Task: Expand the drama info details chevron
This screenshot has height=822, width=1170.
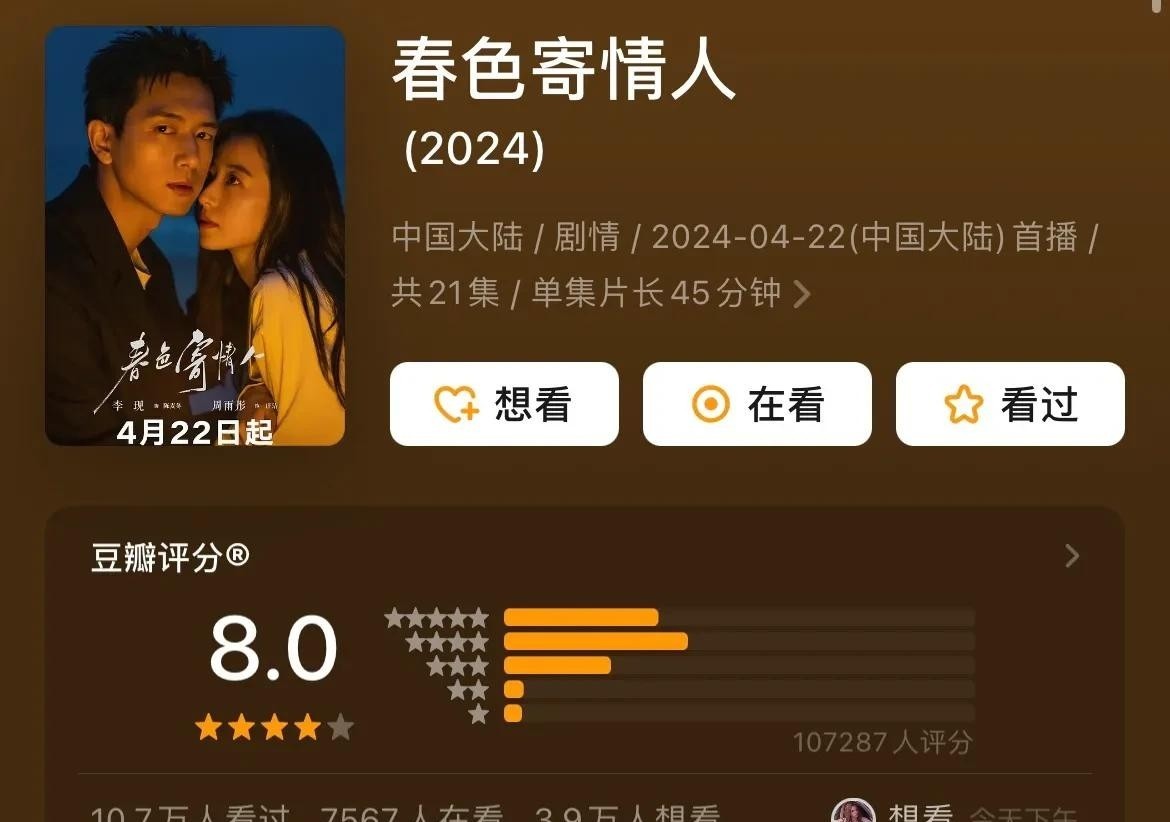Action: pyautogui.click(x=801, y=294)
